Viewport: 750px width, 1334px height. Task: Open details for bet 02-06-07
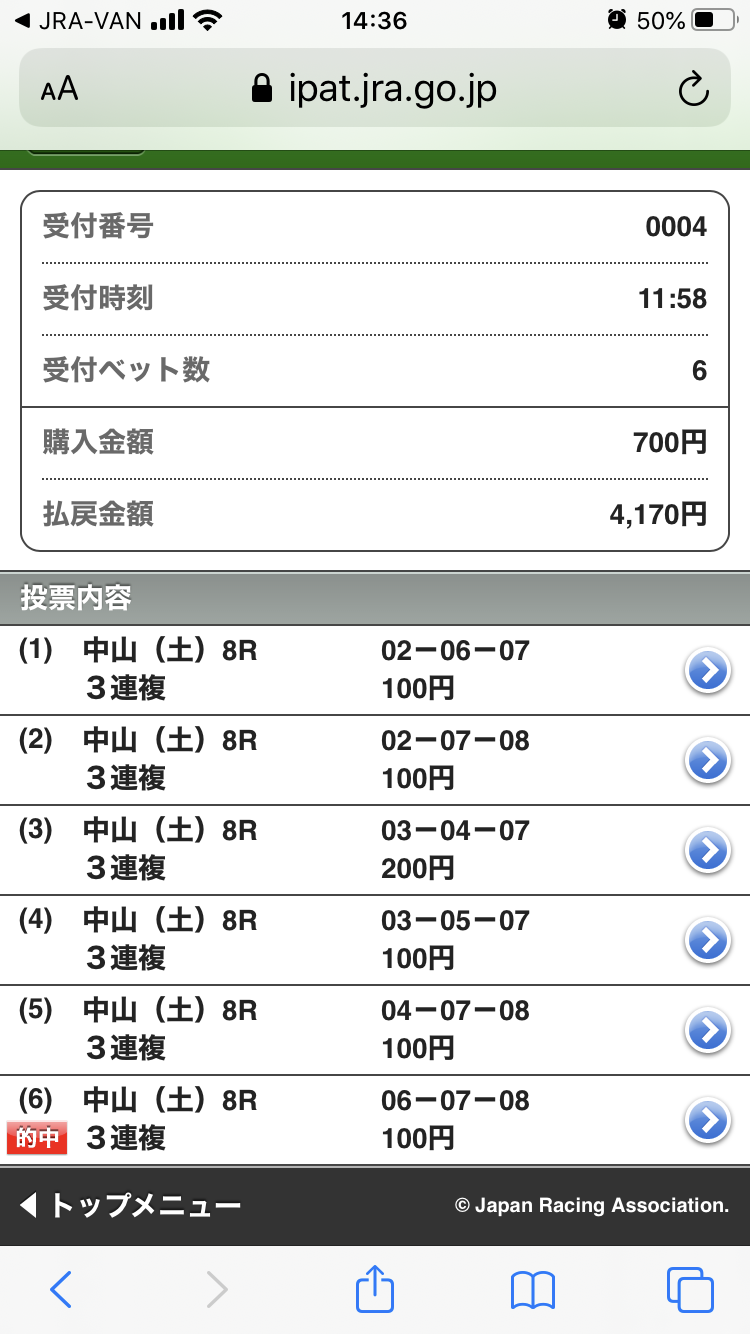point(708,672)
